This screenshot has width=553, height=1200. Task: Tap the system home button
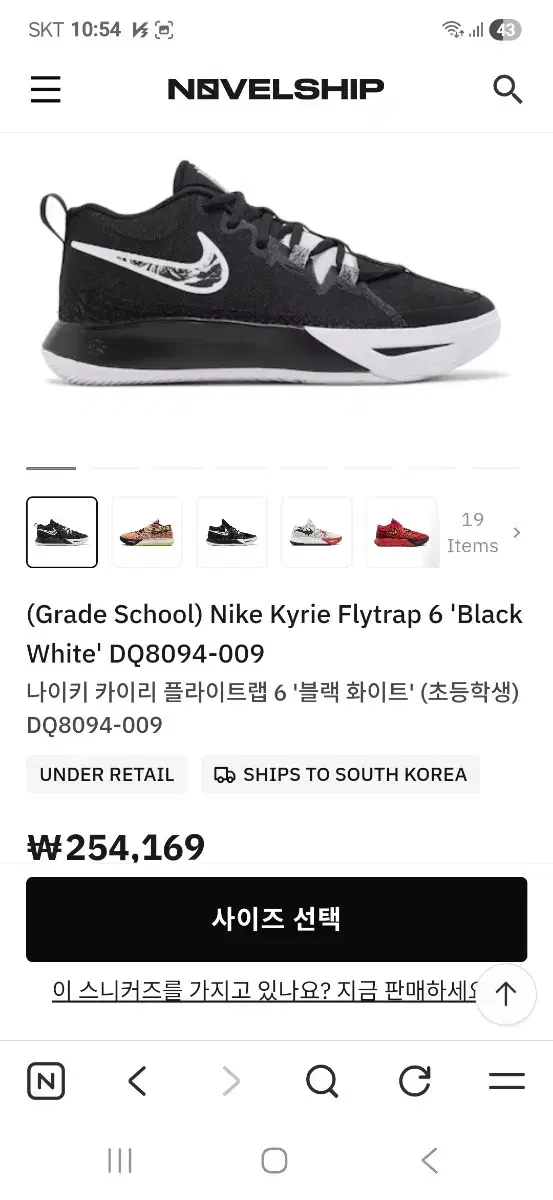[x=274, y=1160]
